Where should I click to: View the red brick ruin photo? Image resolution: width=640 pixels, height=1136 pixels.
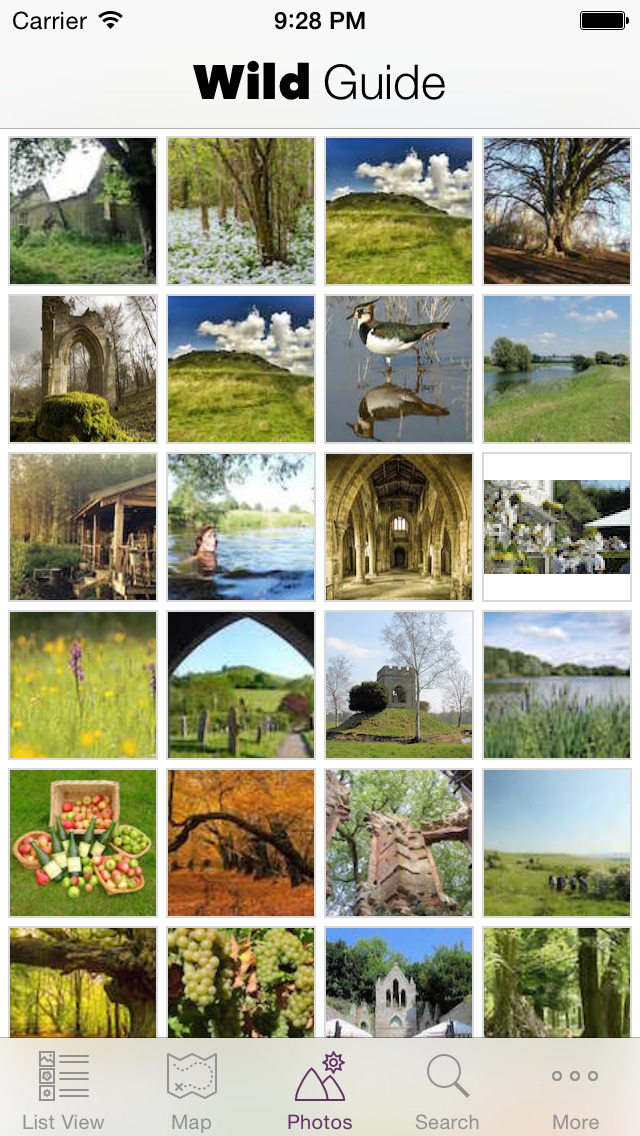coord(399,842)
